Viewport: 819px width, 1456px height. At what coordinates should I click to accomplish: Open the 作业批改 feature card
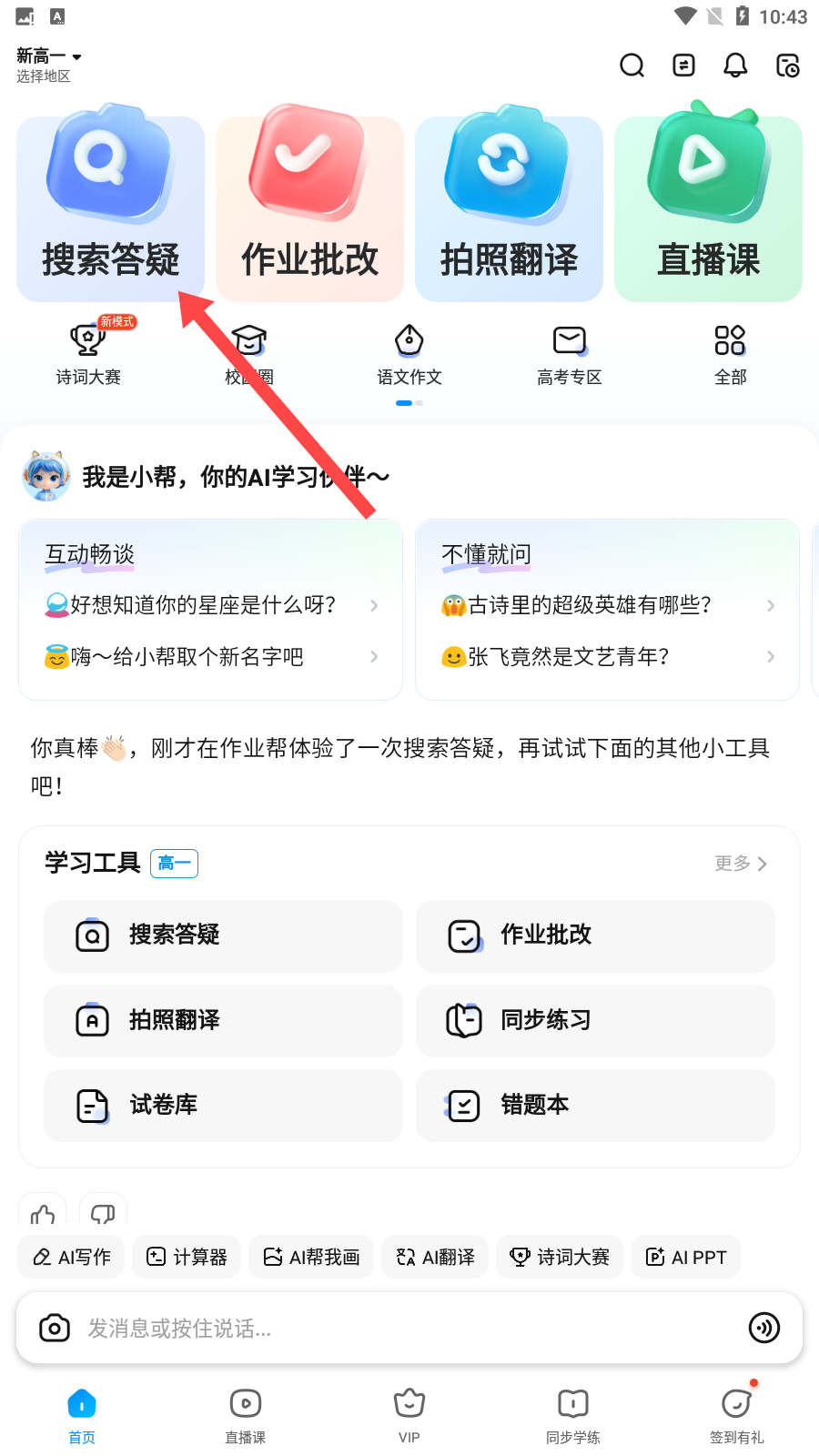pyautogui.click(x=309, y=209)
